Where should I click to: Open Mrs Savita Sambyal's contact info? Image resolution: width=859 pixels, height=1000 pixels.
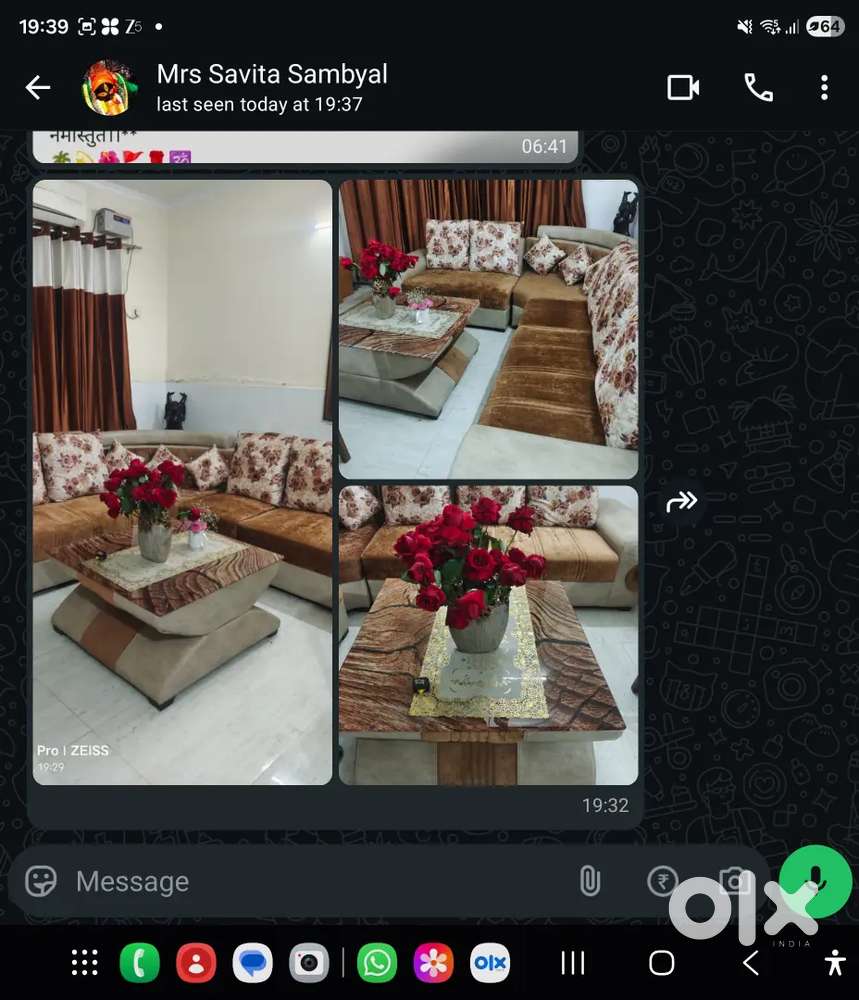tap(272, 87)
